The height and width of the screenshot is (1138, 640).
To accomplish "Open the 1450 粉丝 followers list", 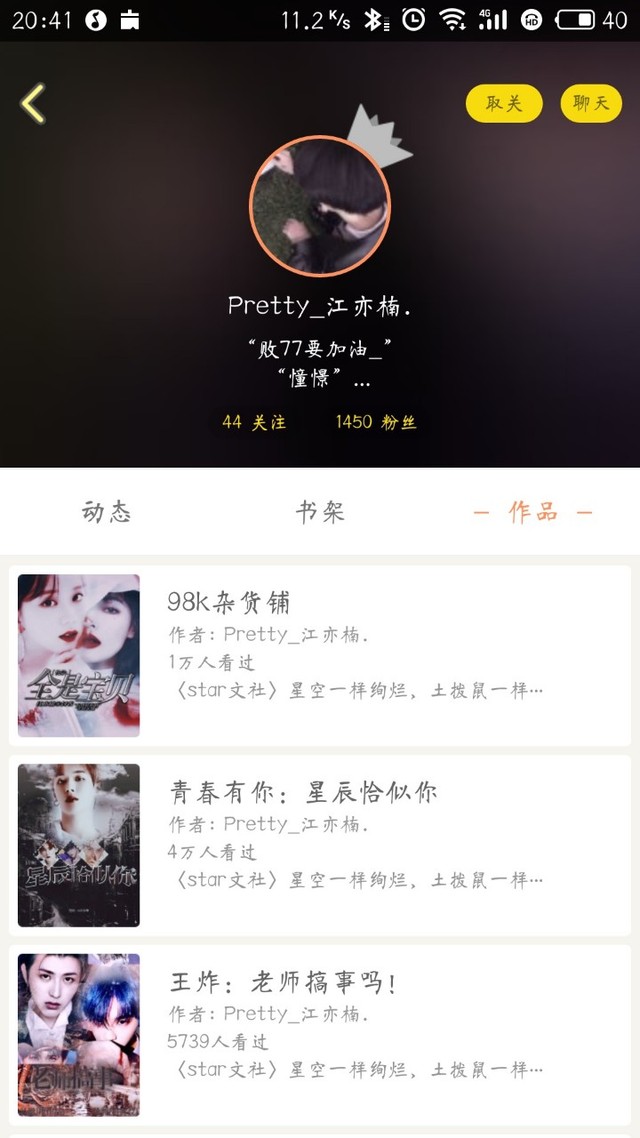I will [x=376, y=422].
